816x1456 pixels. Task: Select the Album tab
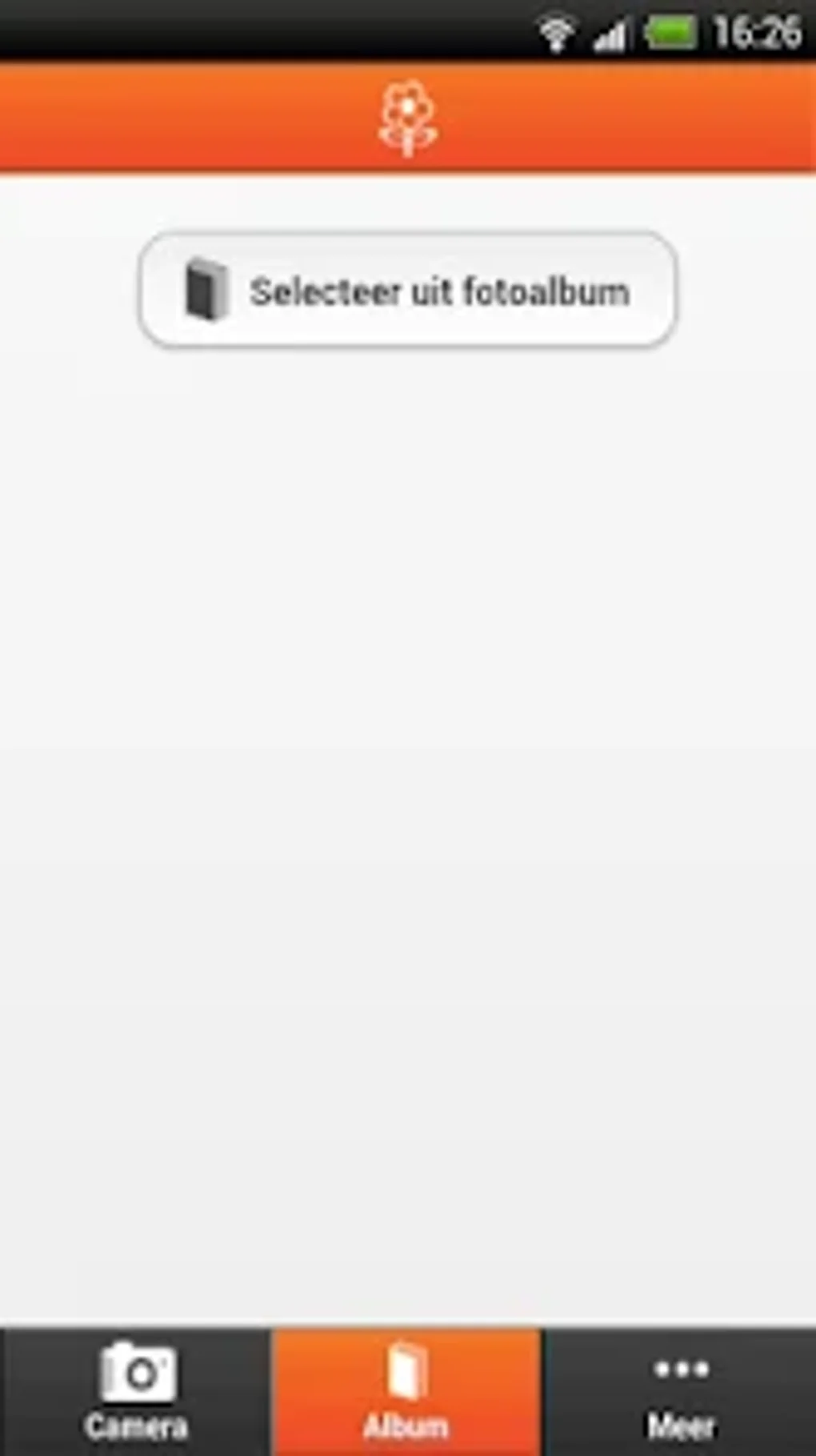406,1392
